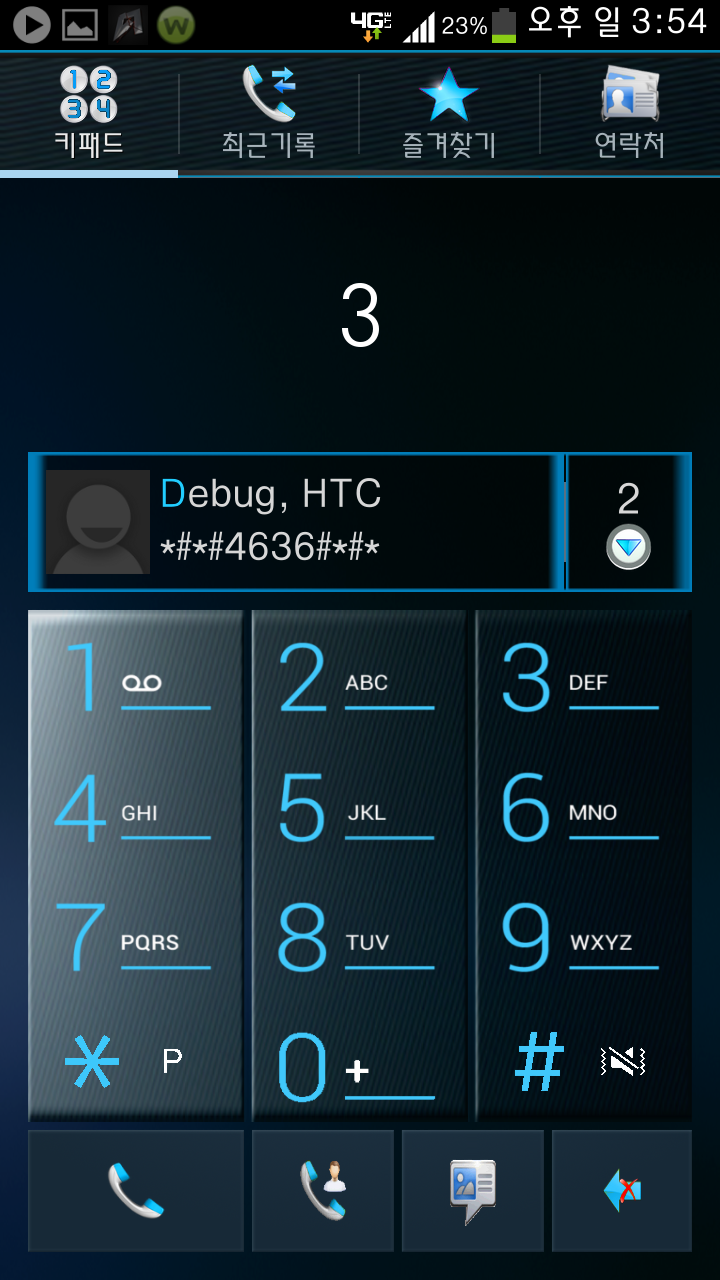Enter digit 7 PQRS
720x1280 pixels.
click(136, 938)
